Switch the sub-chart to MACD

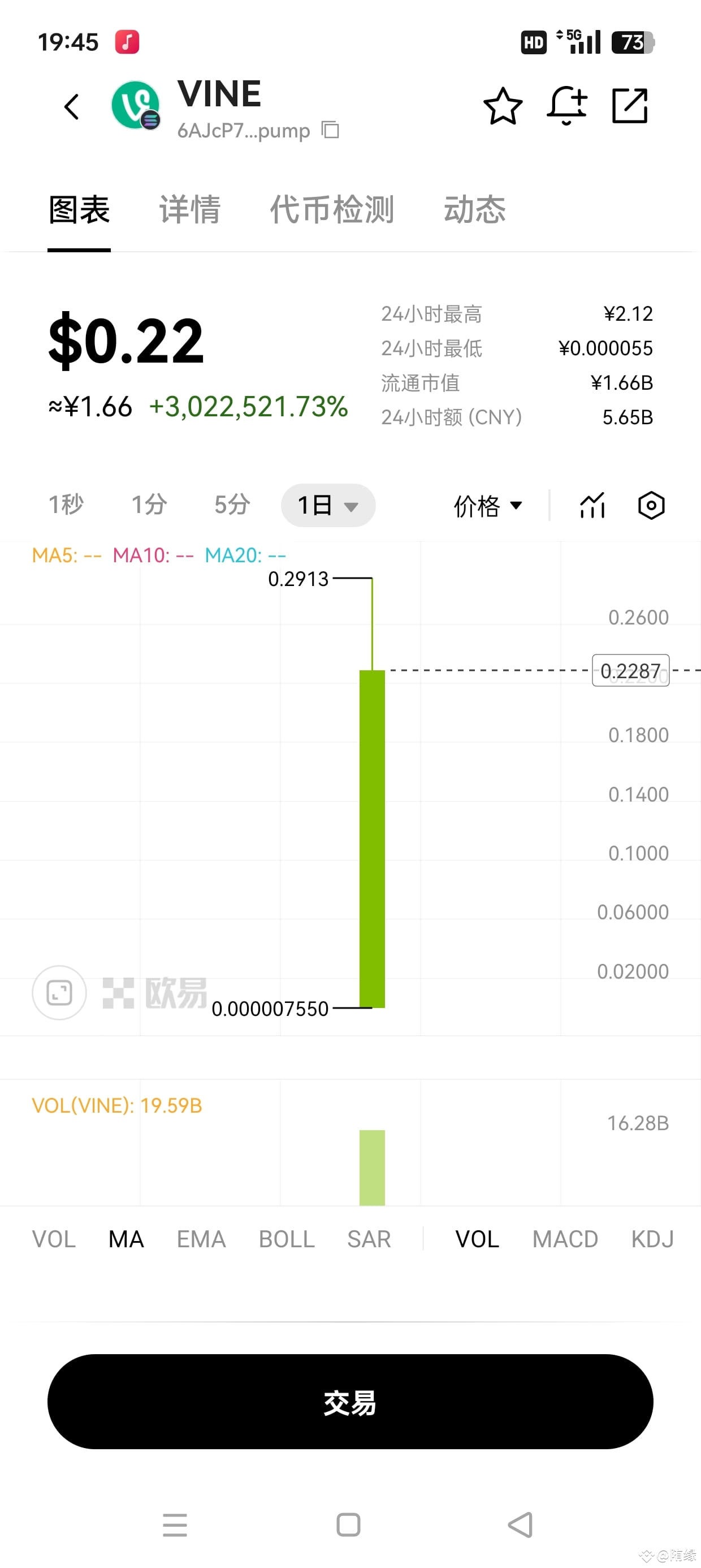(565, 1239)
